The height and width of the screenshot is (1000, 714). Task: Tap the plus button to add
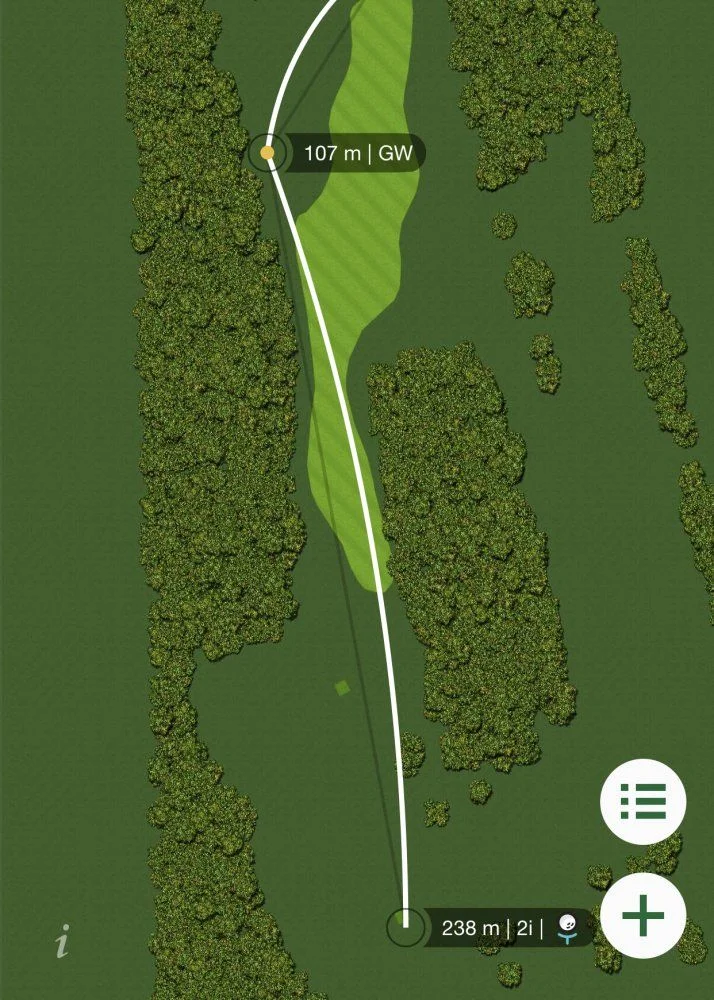[643, 916]
